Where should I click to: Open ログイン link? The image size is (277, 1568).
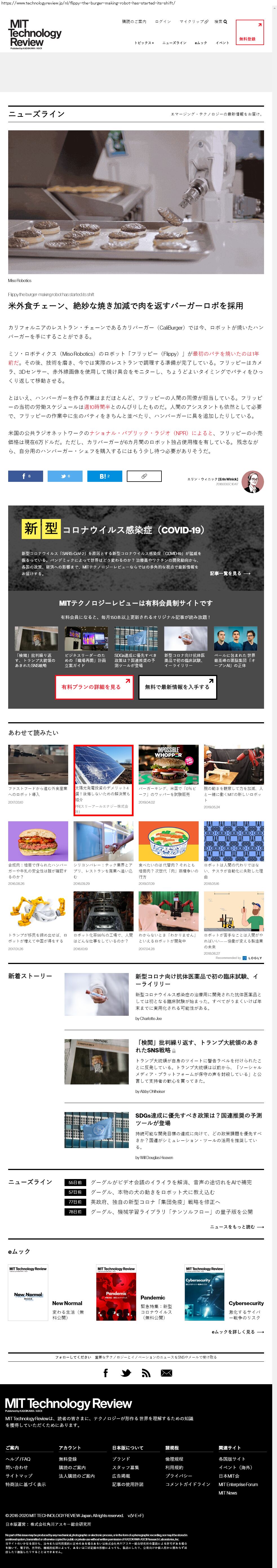coord(163,21)
